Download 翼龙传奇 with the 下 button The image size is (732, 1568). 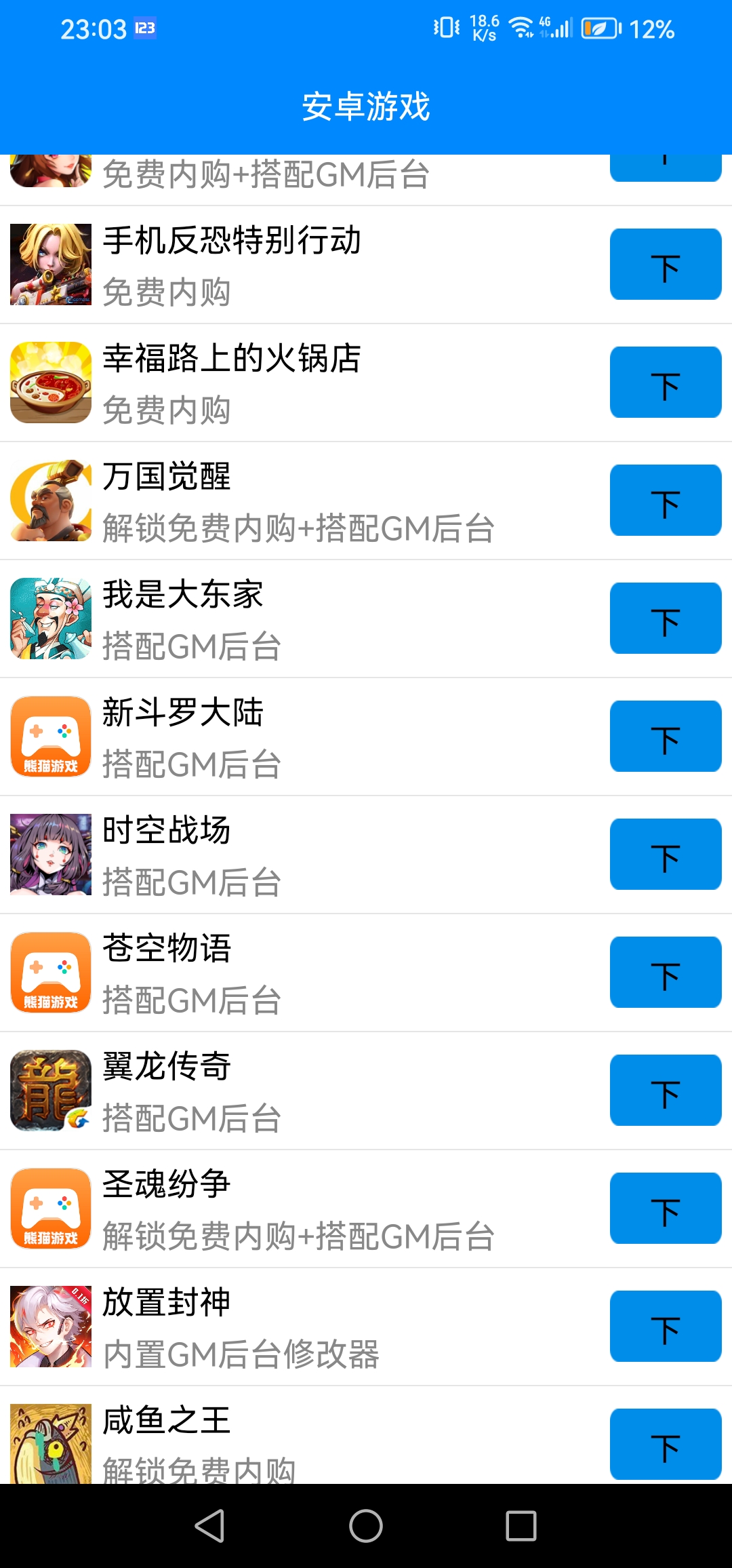point(665,1091)
